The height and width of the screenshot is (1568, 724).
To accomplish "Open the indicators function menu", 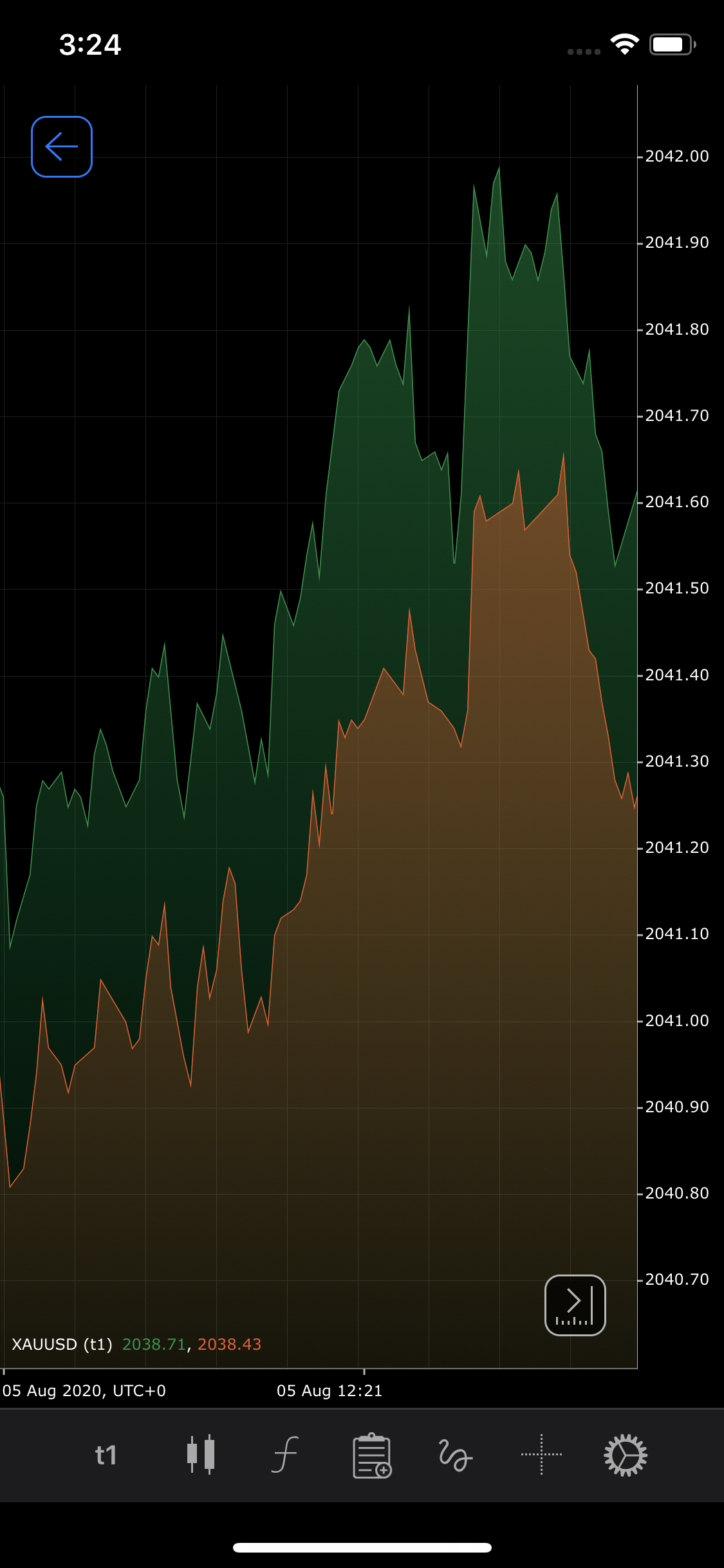I will tap(284, 1455).
